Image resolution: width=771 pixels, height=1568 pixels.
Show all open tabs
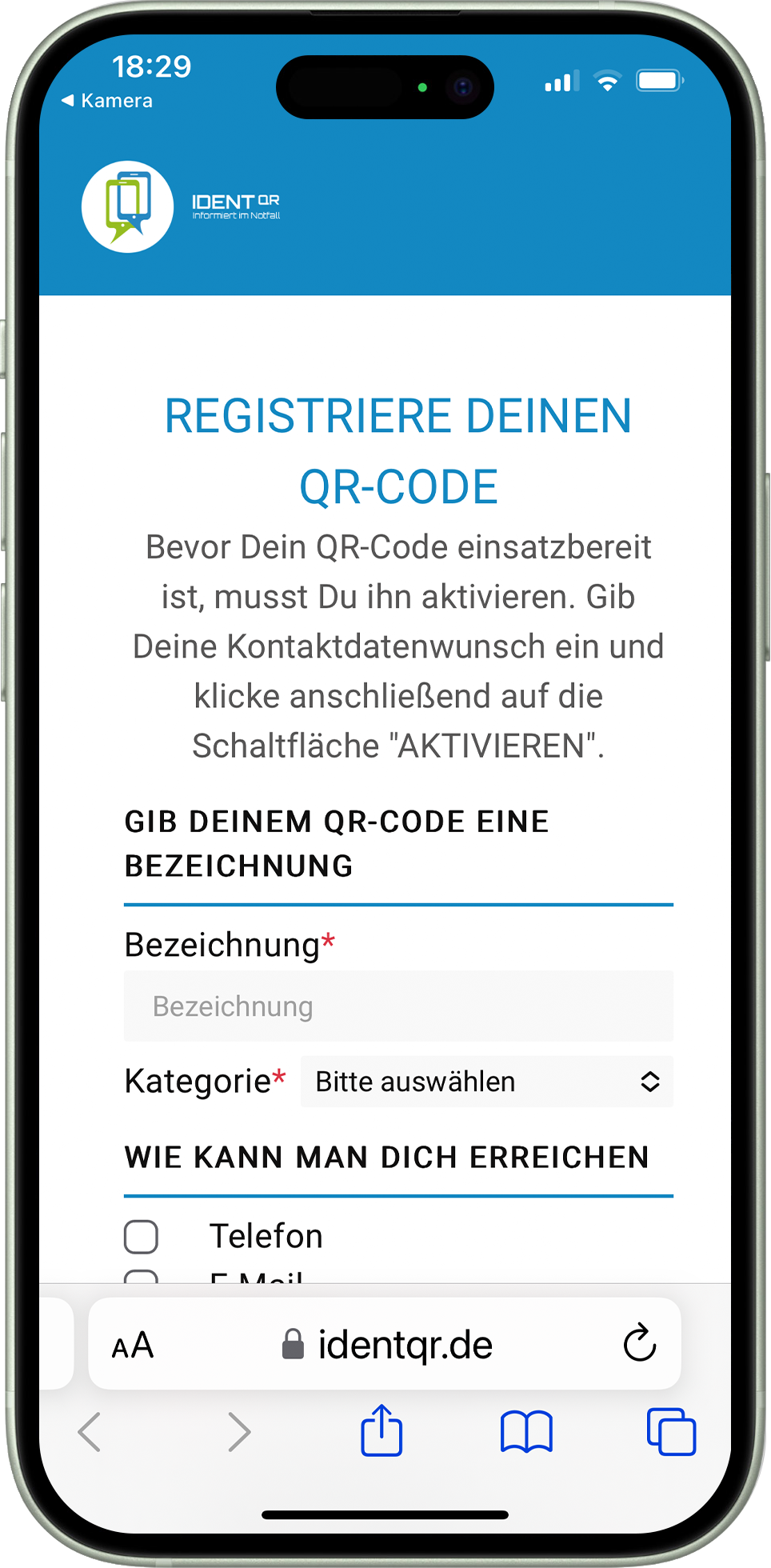671,1432
